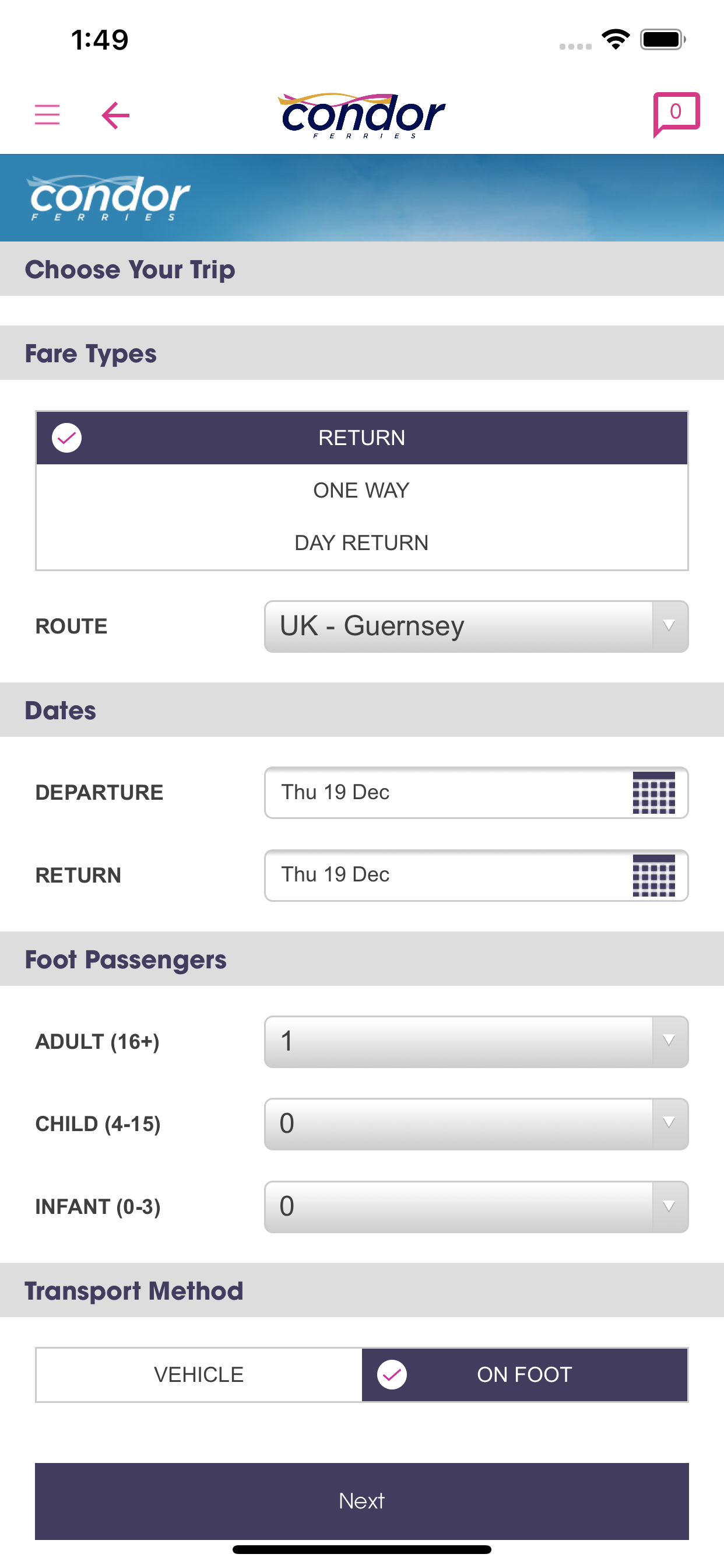
Task: Click the checkmark on ON FOOT
Action: tap(392, 1374)
